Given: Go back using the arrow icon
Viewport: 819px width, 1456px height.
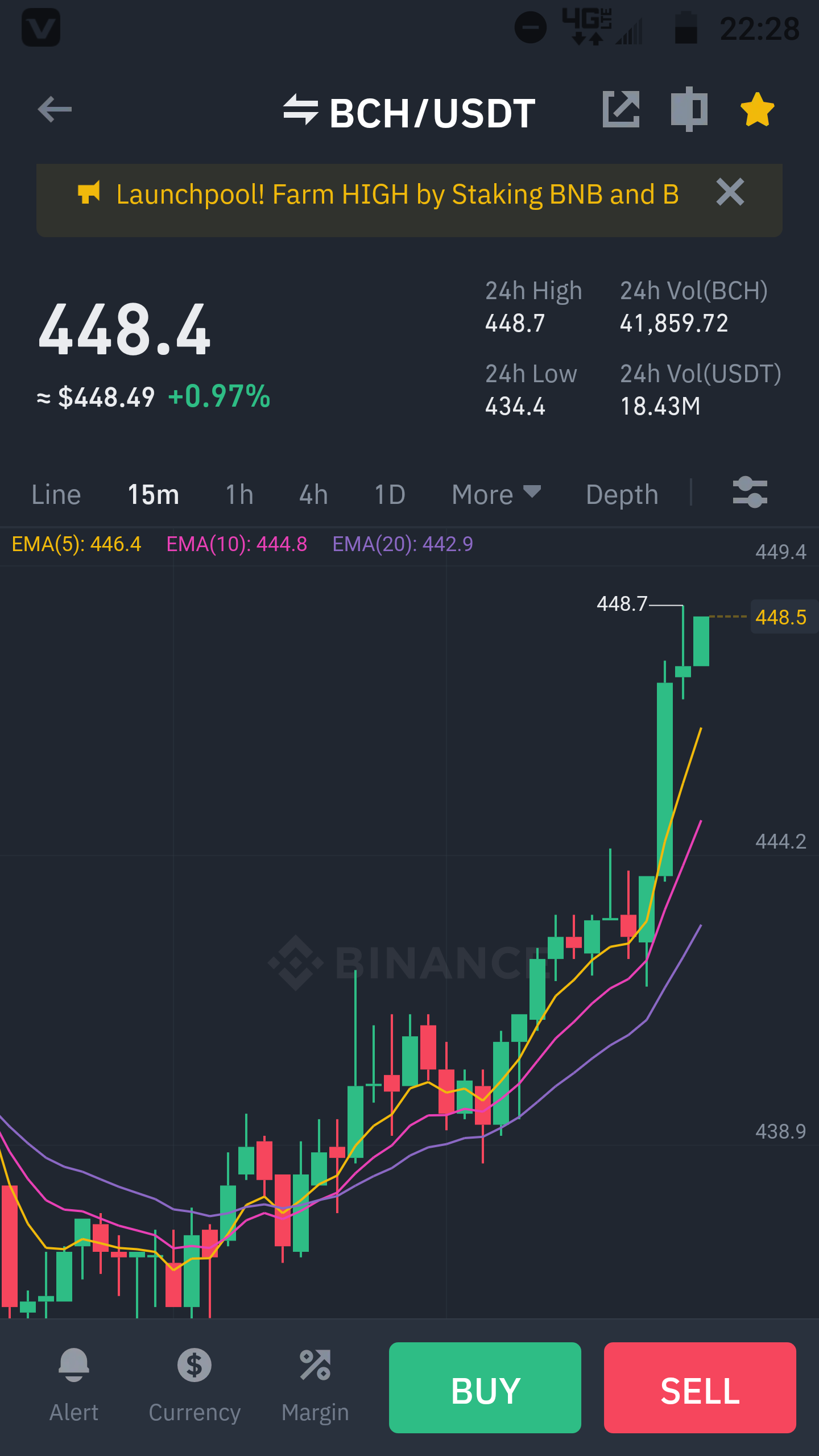Looking at the screenshot, I should coord(55,109).
